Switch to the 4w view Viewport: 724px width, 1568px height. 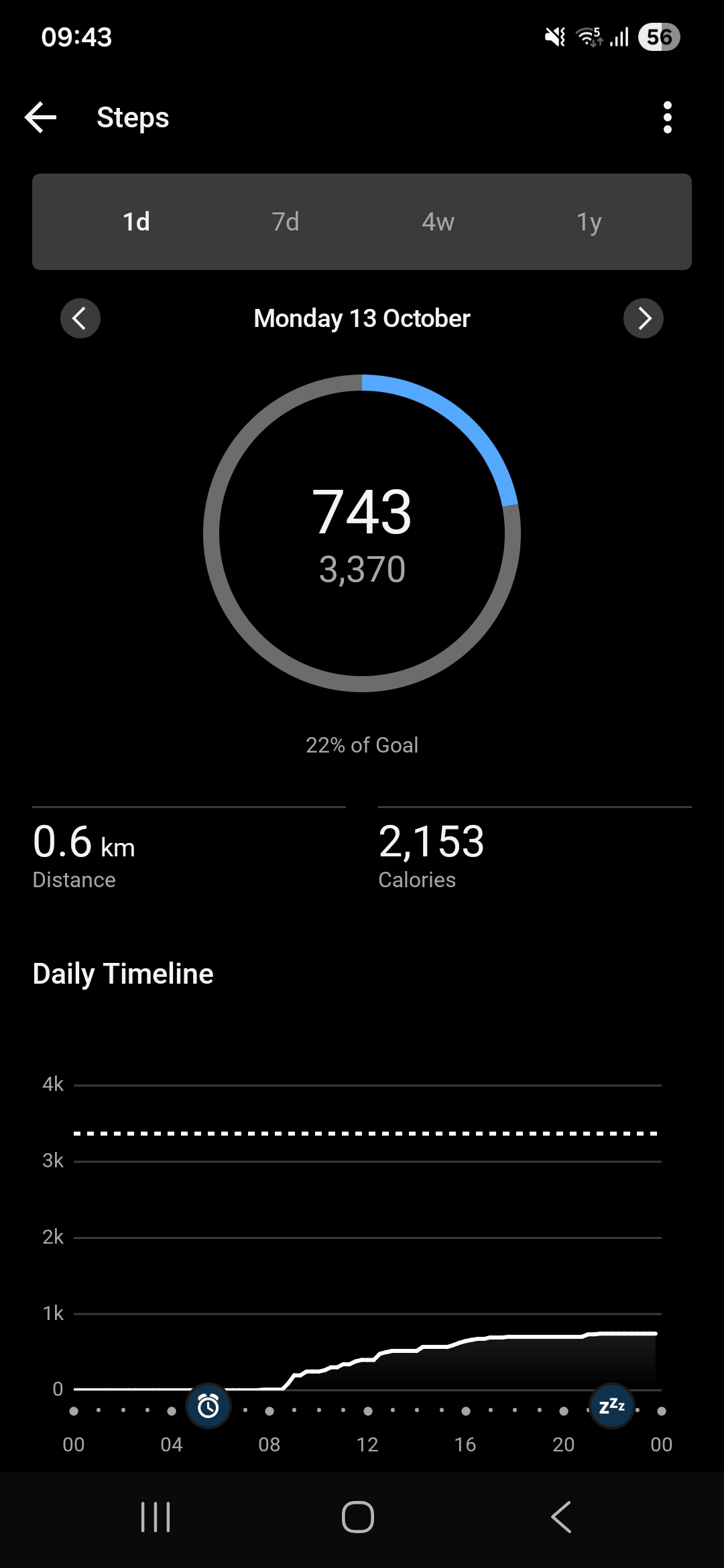point(438,222)
